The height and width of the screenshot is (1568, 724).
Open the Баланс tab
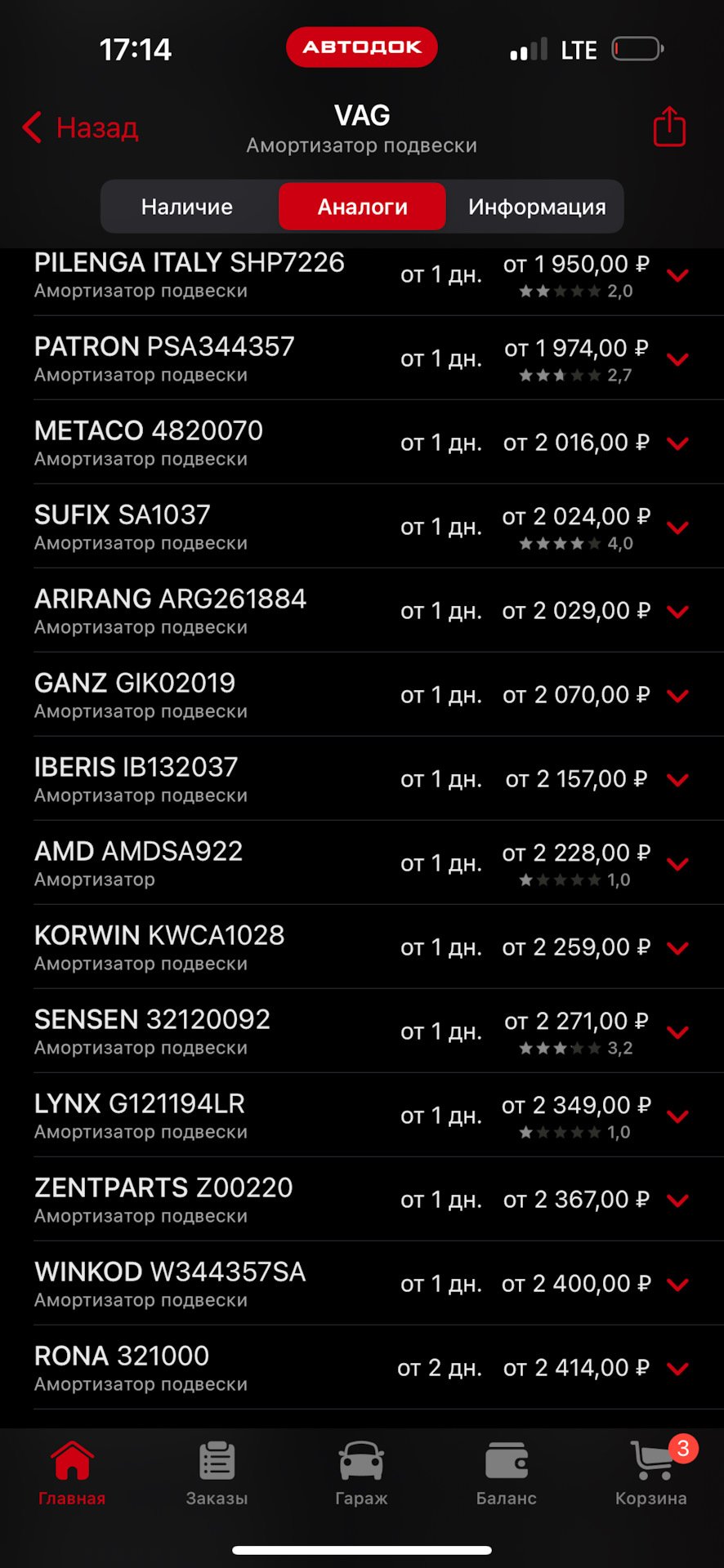[507, 1472]
